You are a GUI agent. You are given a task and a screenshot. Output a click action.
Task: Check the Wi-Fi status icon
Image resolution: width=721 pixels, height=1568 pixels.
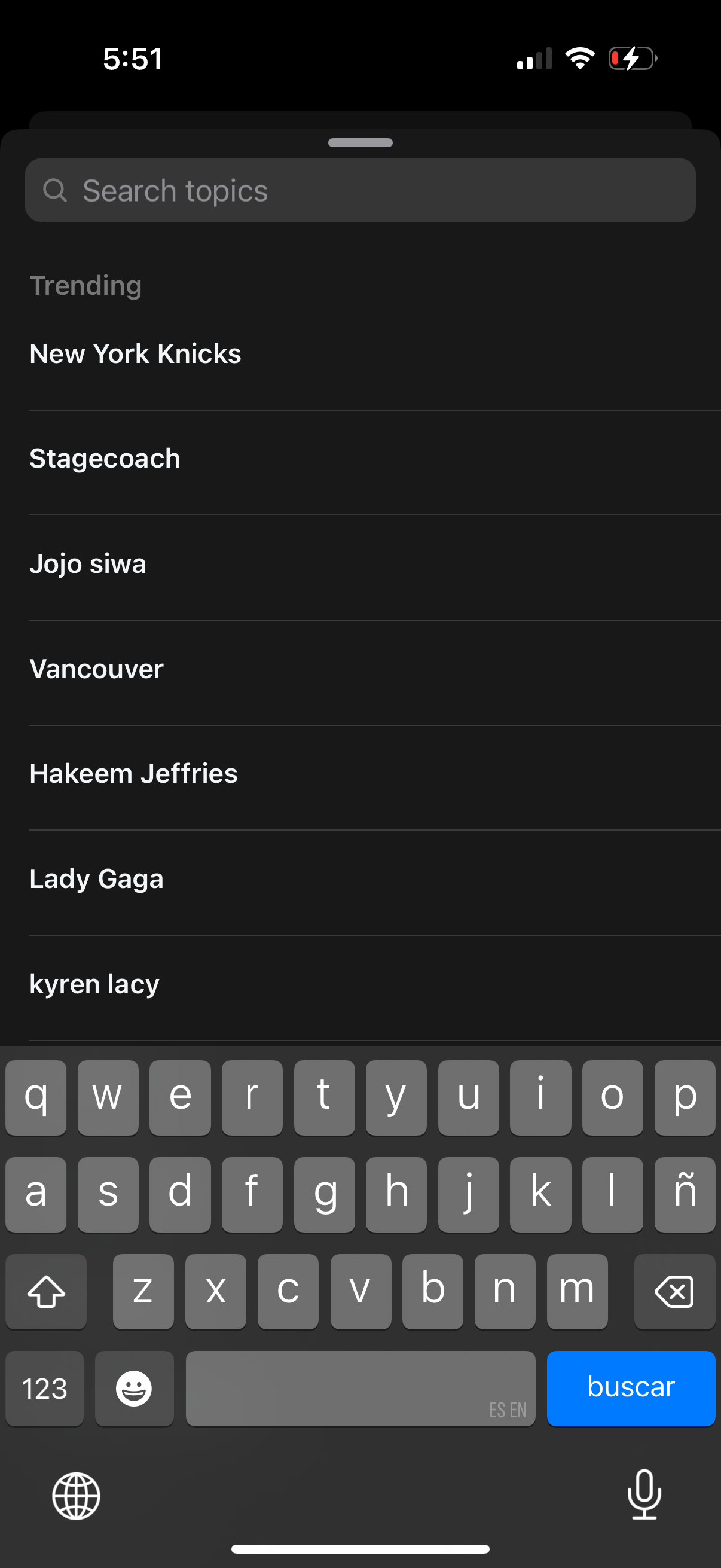coord(580,58)
